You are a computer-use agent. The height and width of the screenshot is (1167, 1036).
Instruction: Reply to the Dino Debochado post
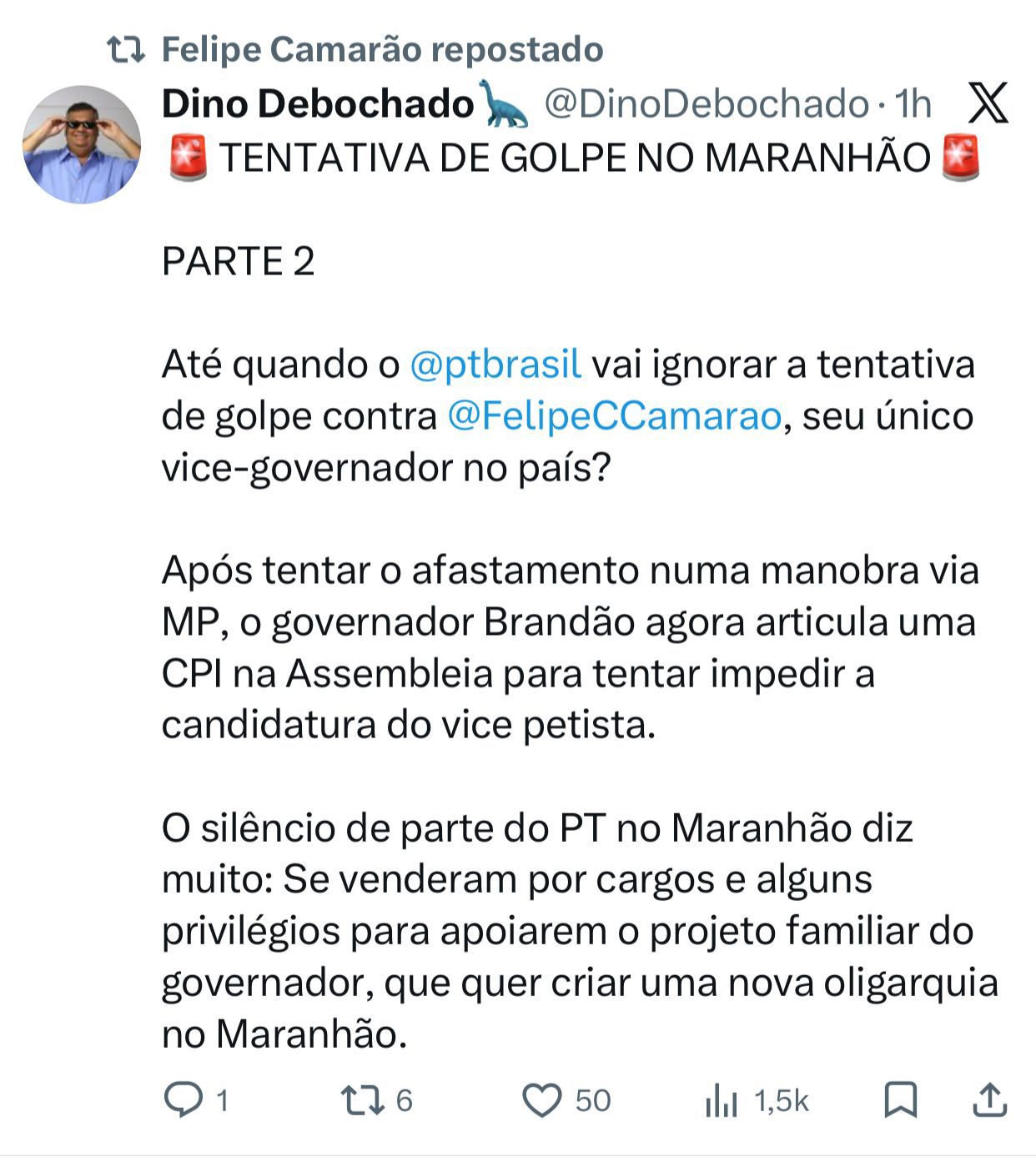click(183, 1099)
